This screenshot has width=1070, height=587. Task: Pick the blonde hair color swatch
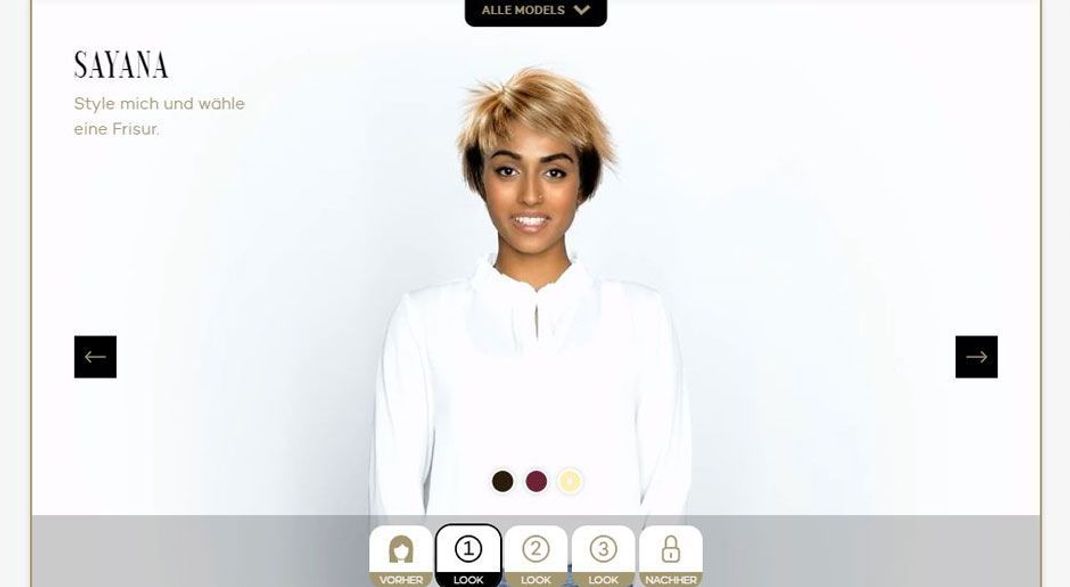pos(569,481)
